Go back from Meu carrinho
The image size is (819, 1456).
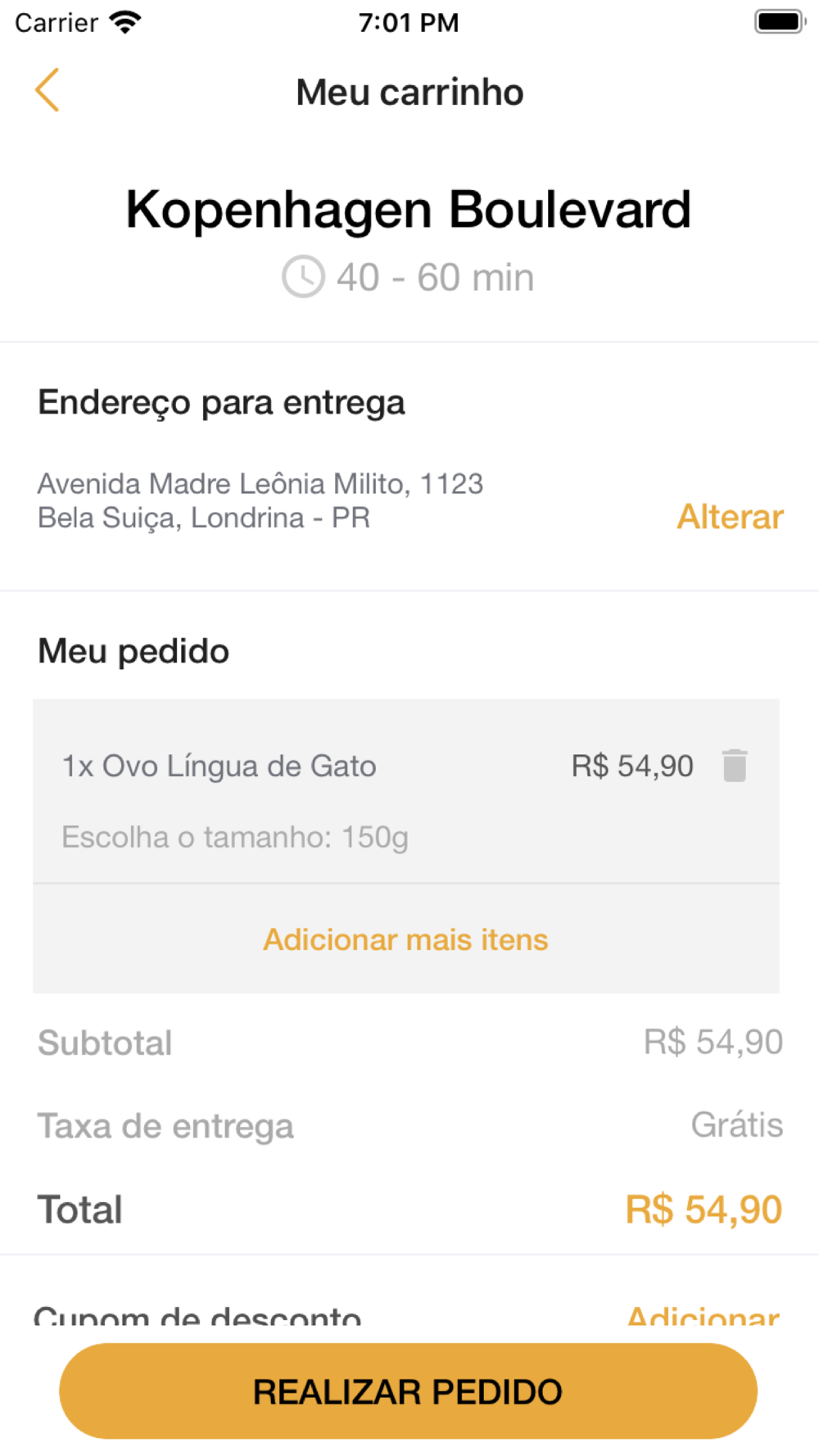click(48, 90)
